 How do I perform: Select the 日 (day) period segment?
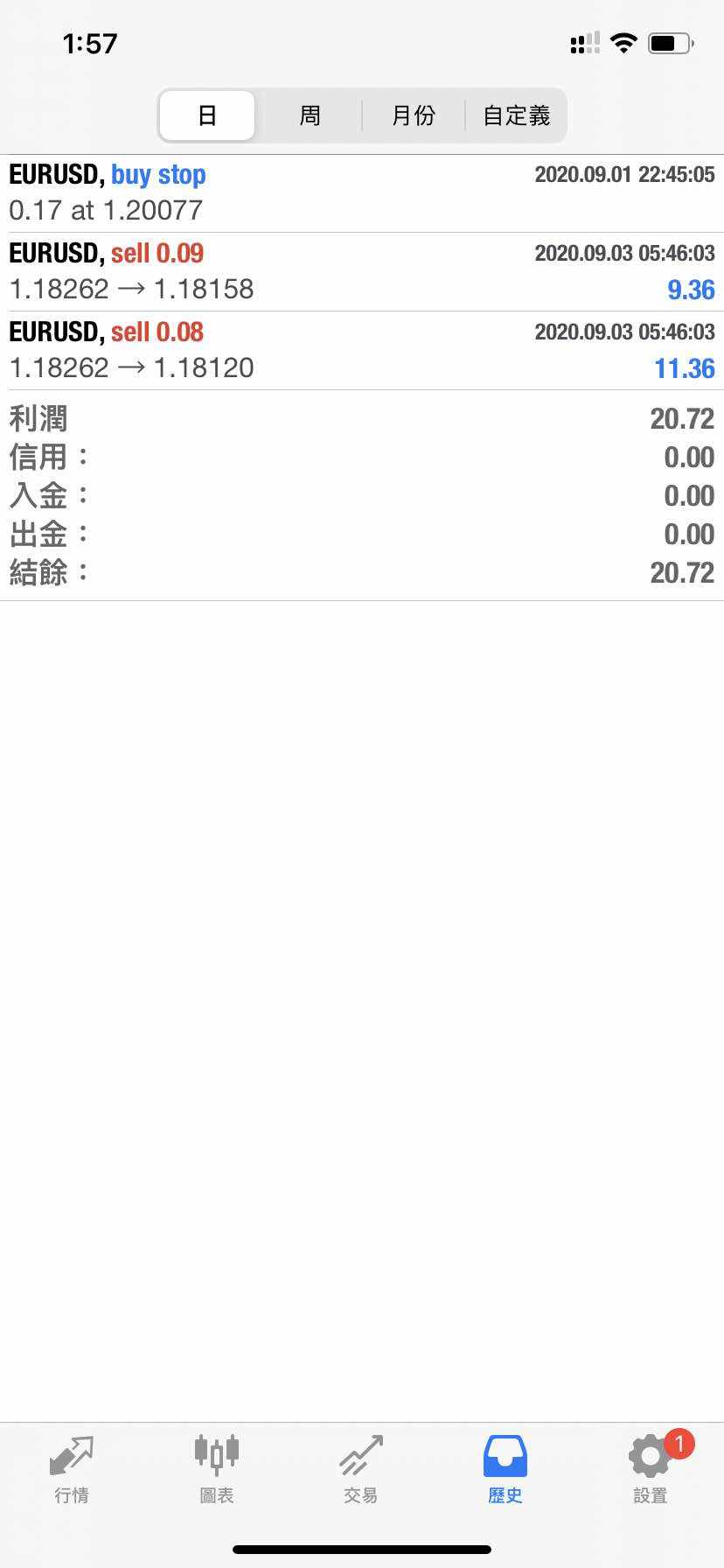(x=207, y=115)
